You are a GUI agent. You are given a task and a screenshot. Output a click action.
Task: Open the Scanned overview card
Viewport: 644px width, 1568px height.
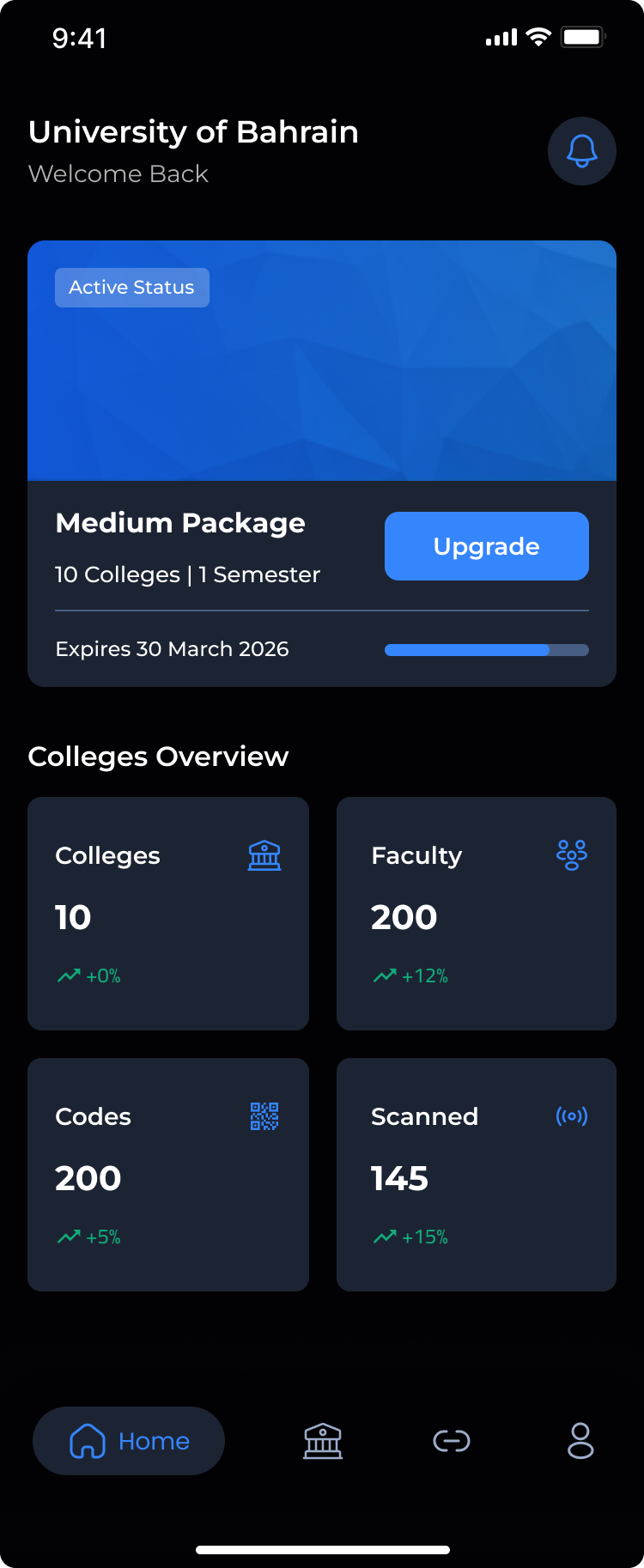pyautogui.click(x=477, y=1174)
